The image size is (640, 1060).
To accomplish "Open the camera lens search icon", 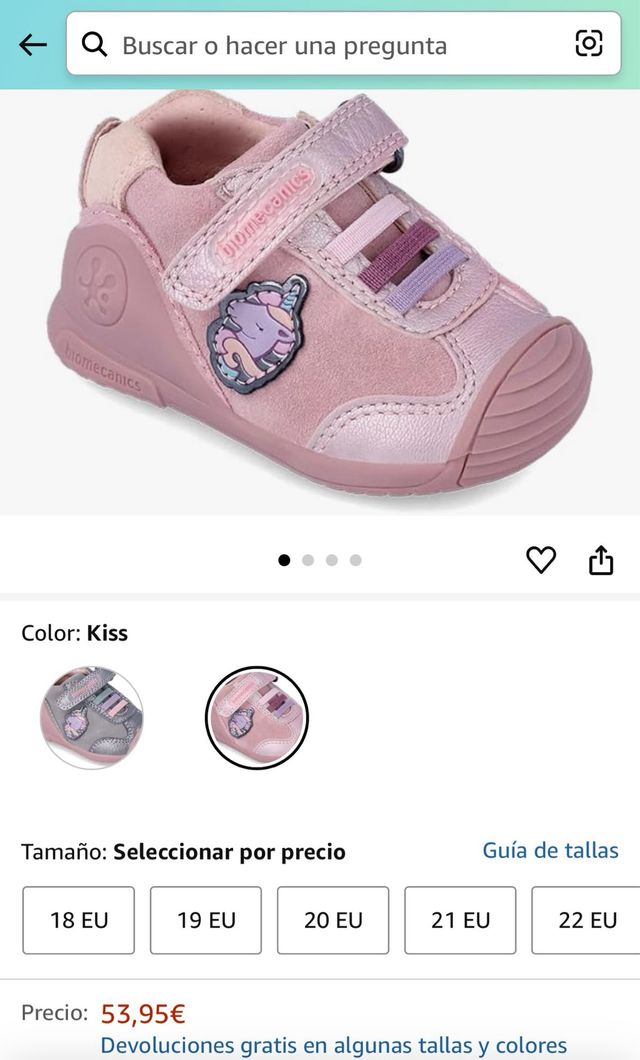I will point(589,43).
